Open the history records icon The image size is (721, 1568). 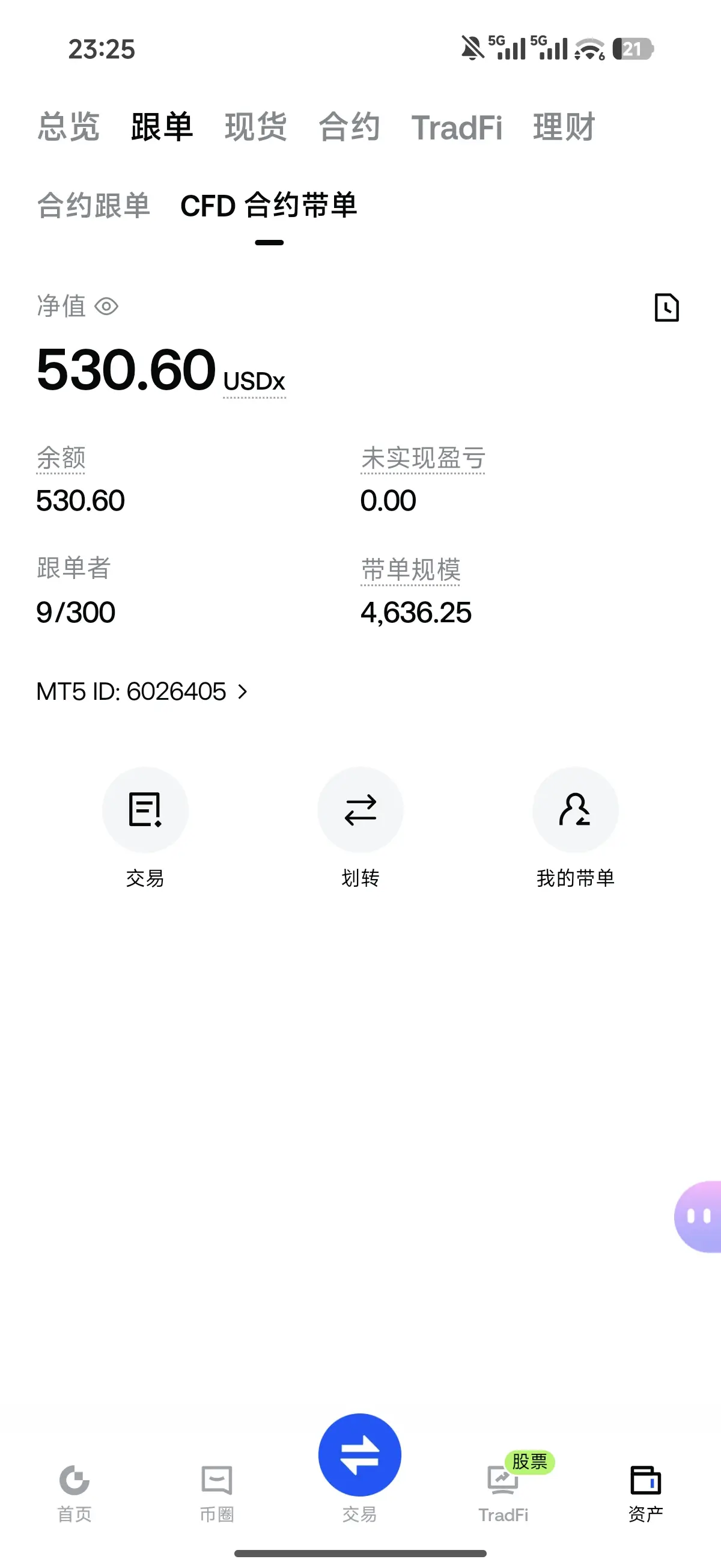coord(666,307)
